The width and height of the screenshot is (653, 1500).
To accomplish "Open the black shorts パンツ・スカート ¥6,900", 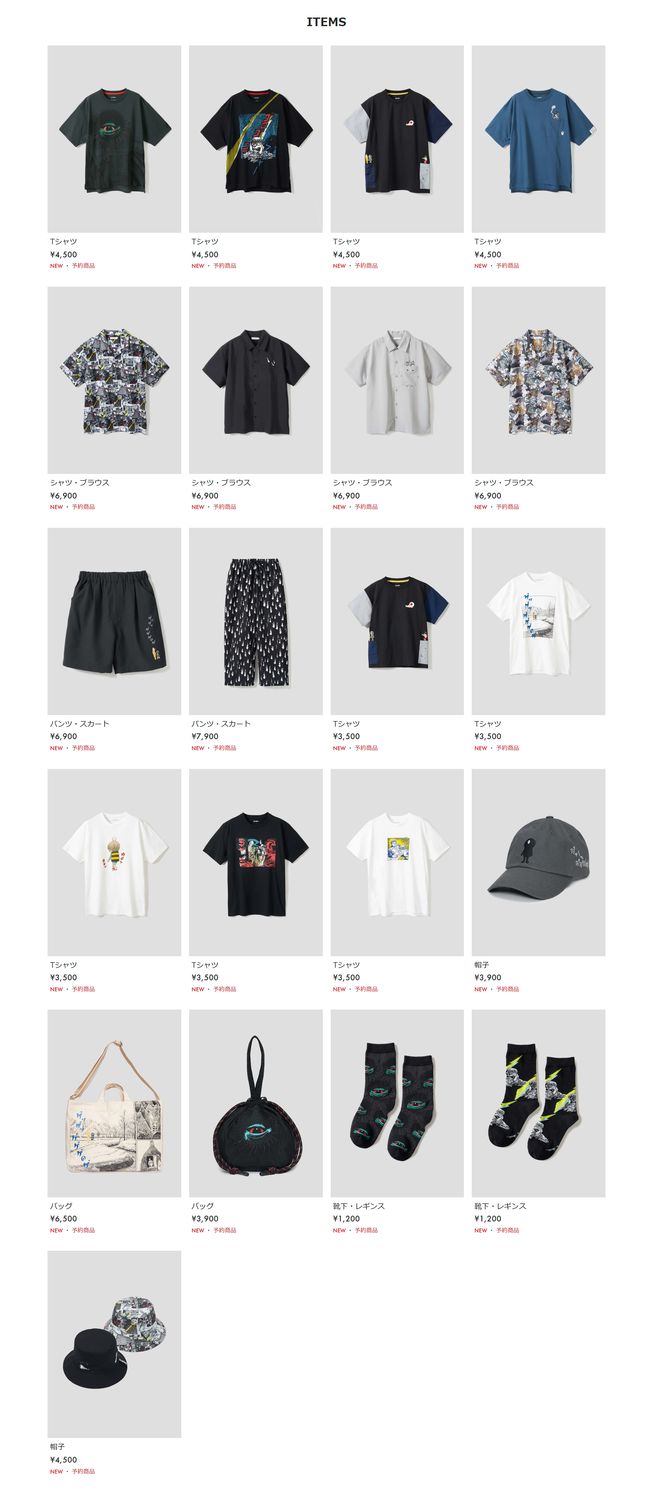I will [114, 621].
